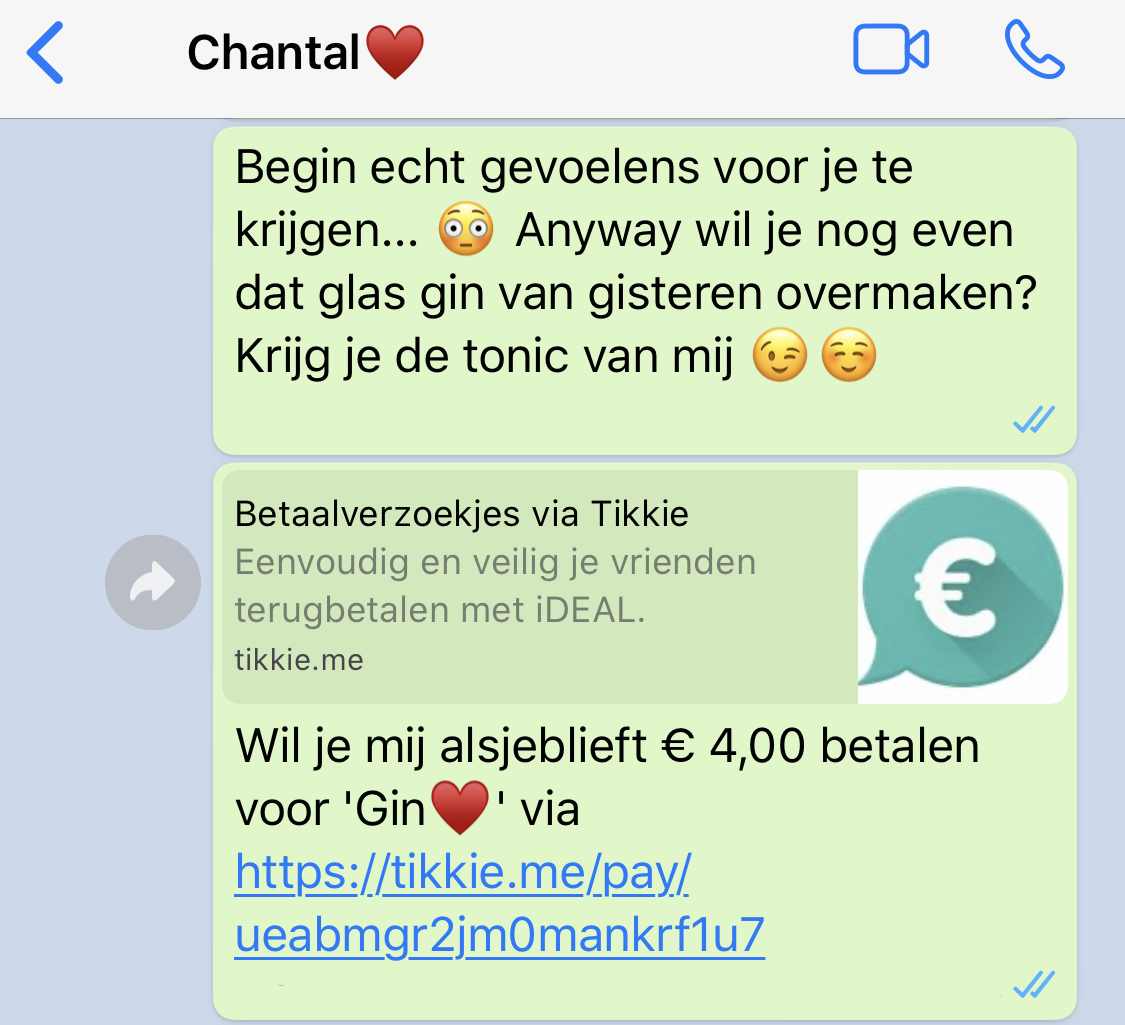Forward the Tikkie message

click(153, 582)
